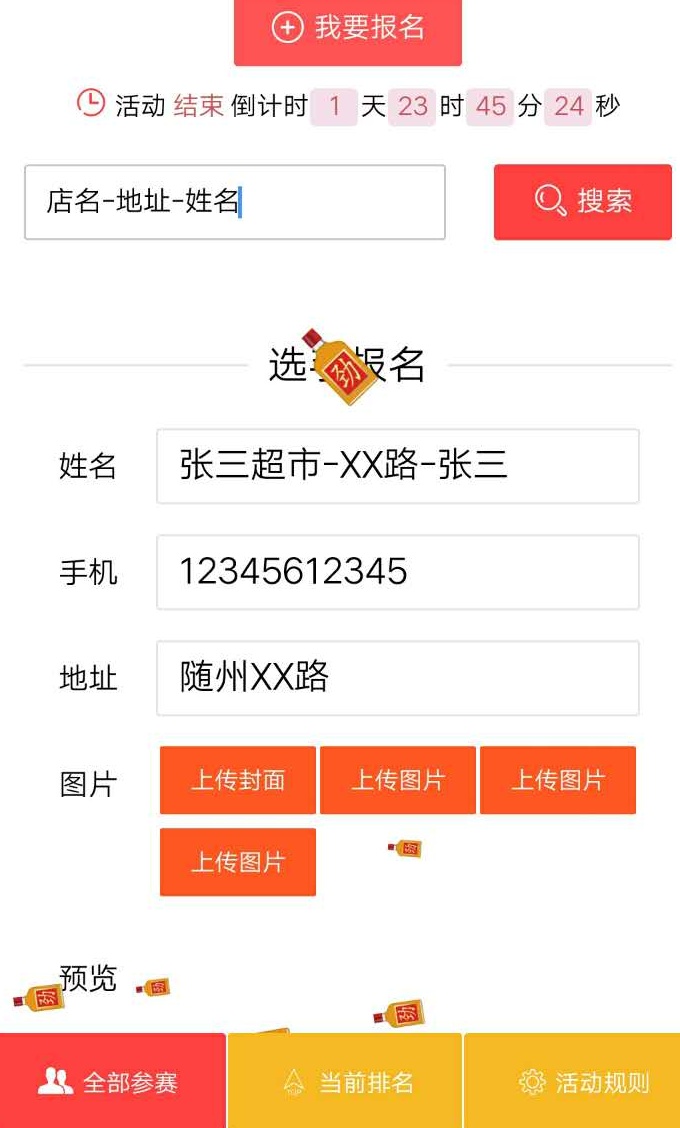The height and width of the screenshot is (1128, 680).
Task: Edit the 姓名 name field
Action: pos(397,466)
